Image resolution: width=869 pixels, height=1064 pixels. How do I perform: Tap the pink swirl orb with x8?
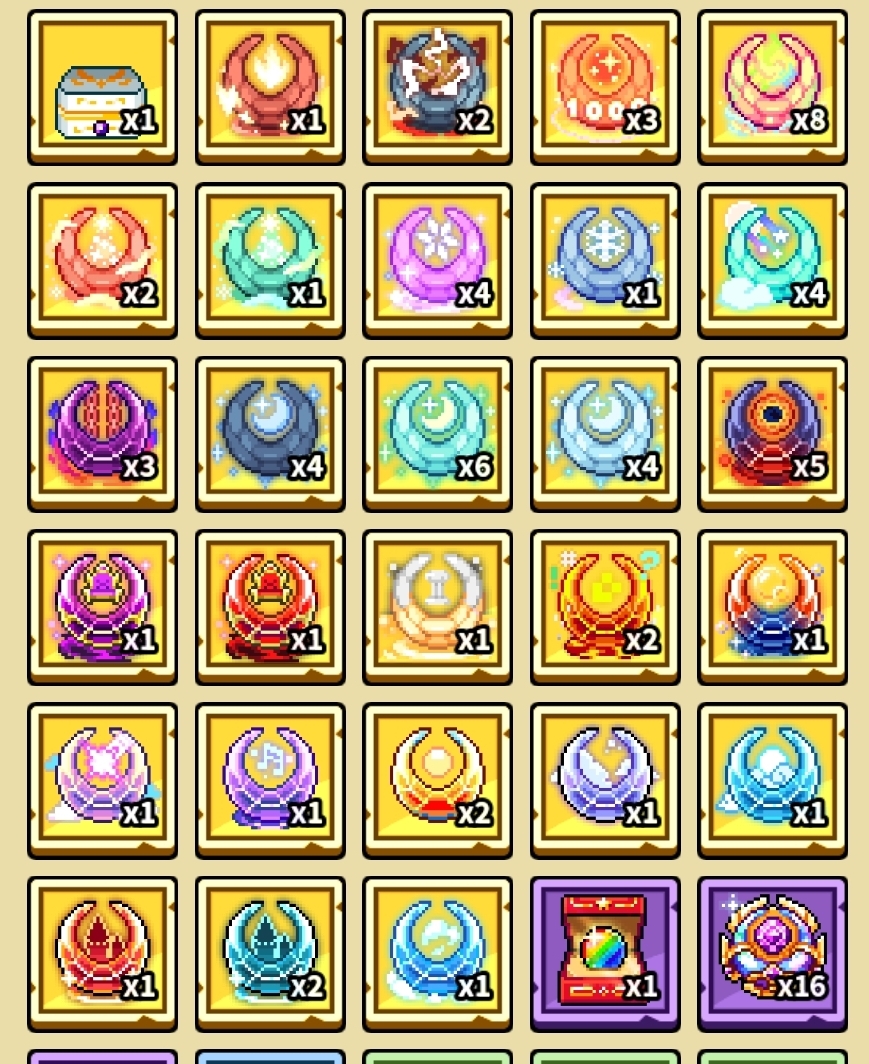[x=773, y=88]
